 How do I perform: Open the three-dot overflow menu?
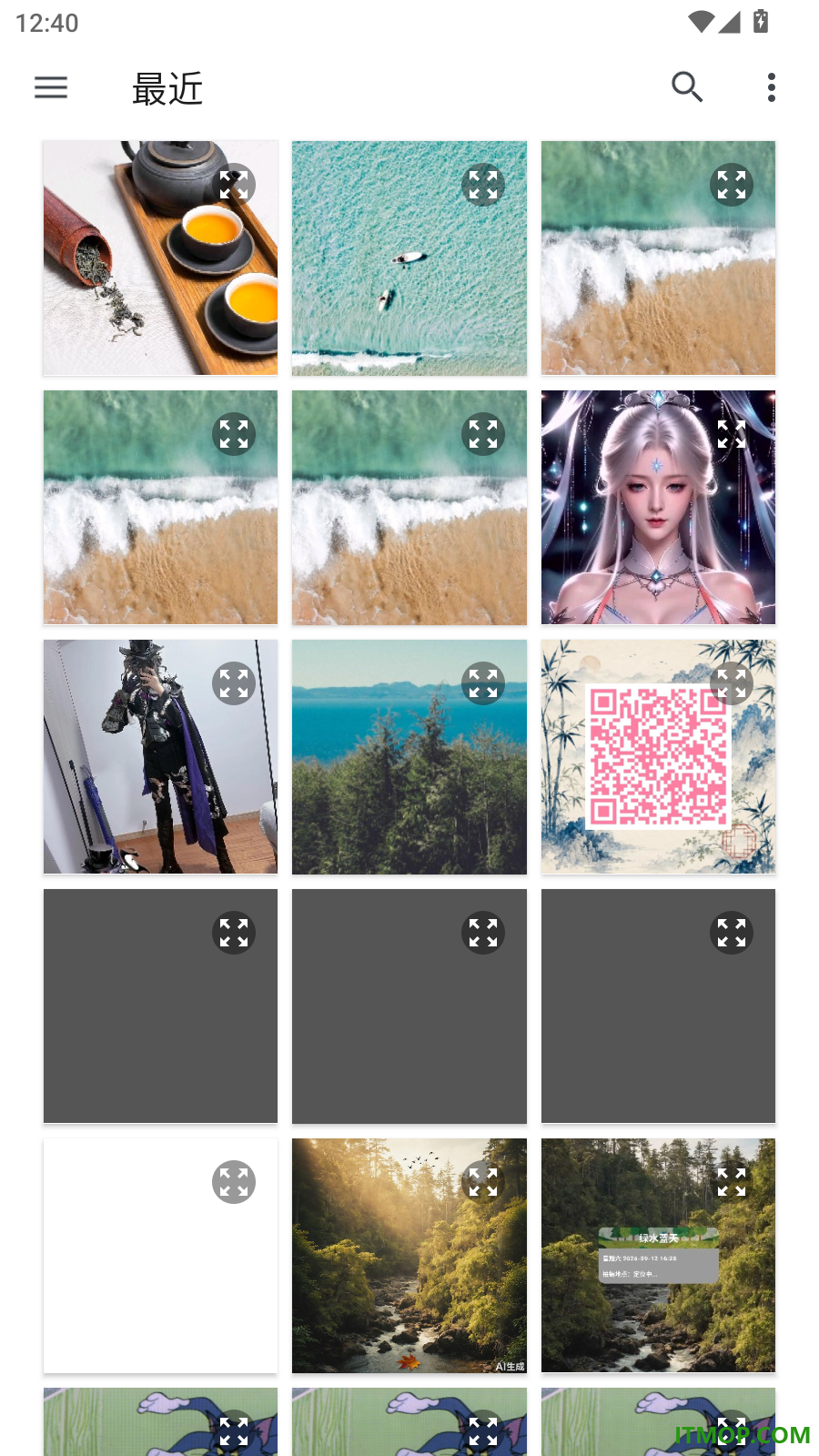772,87
